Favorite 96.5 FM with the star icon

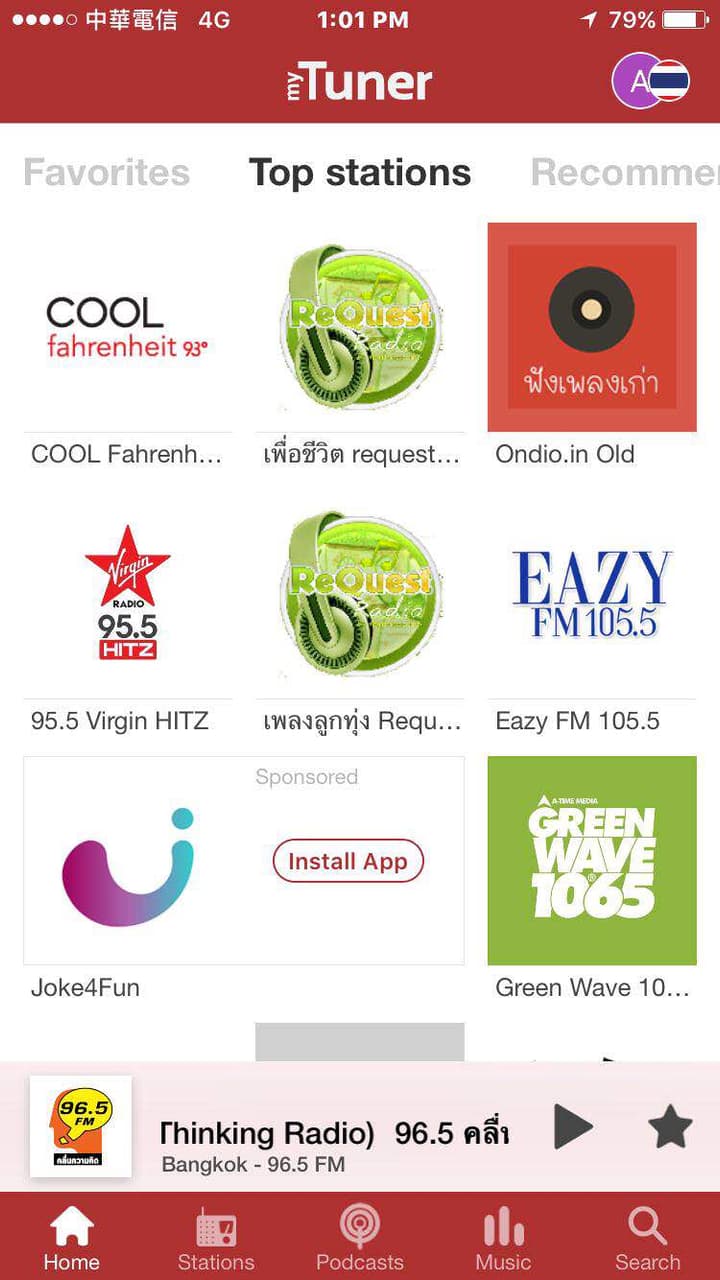pyautogui.click(x=670, y=1128)
